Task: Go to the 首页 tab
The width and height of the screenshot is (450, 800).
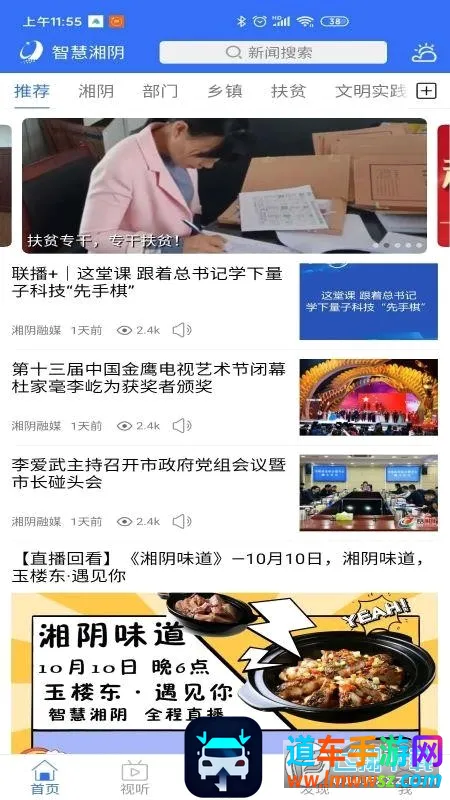Action: tap(45, 778)
